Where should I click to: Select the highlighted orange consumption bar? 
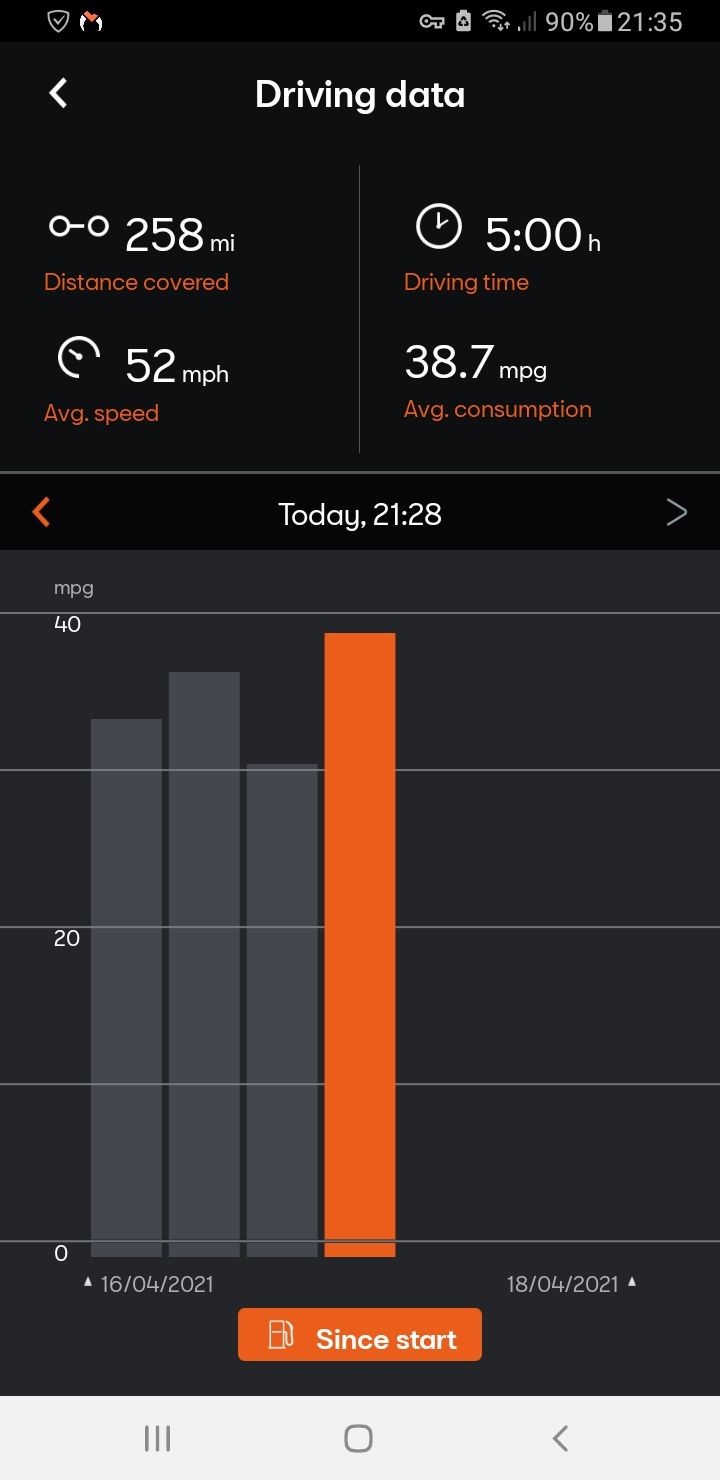click(x=360, y=945)
